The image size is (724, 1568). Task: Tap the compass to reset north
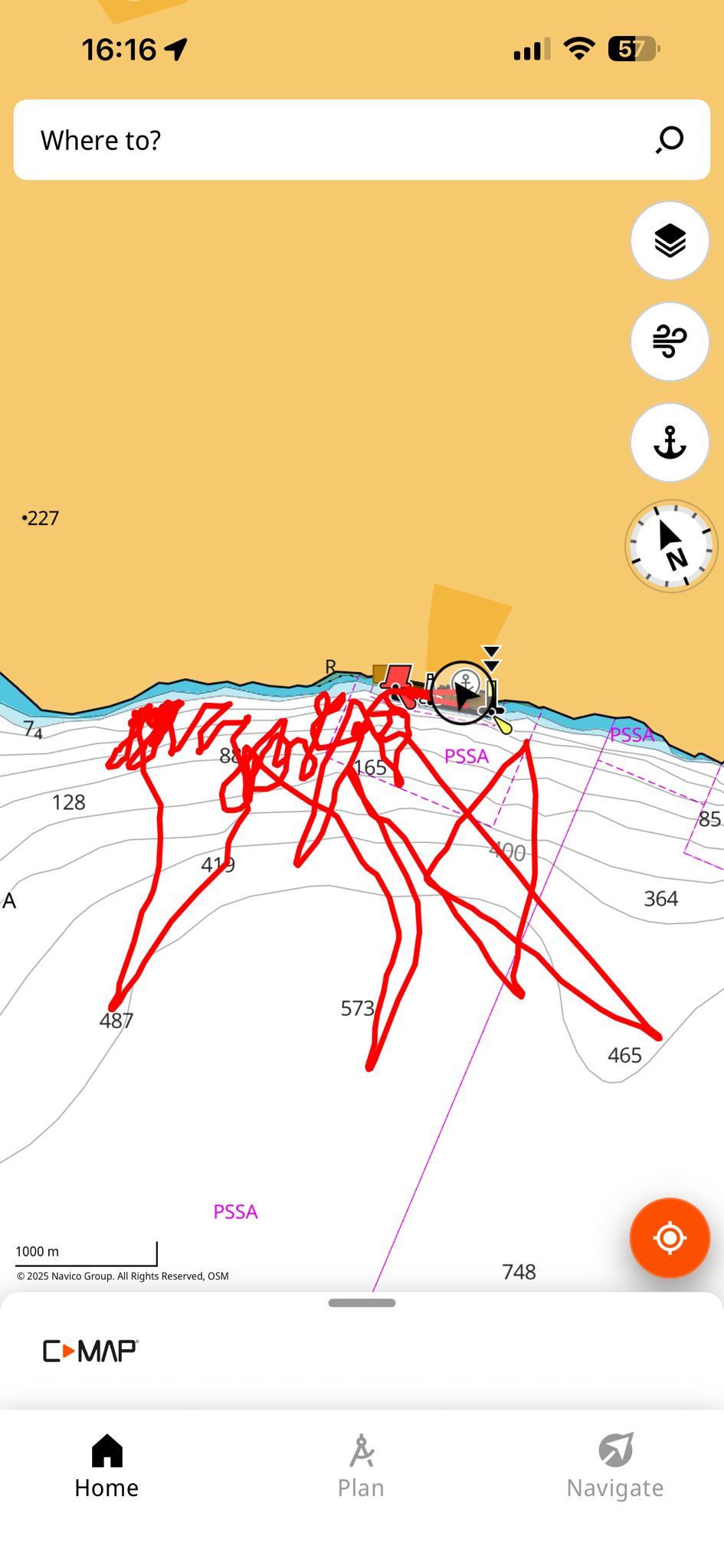pos(671,546)
